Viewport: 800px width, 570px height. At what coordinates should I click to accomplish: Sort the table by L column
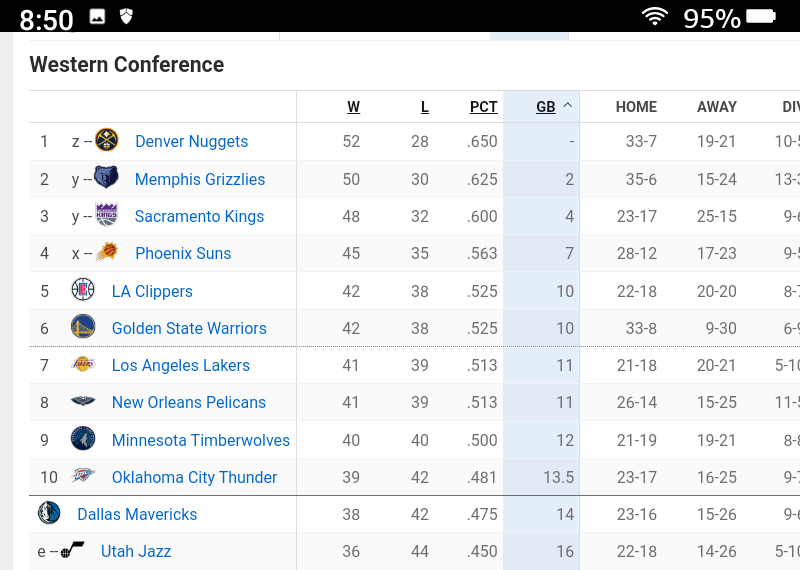coord(424,107)
